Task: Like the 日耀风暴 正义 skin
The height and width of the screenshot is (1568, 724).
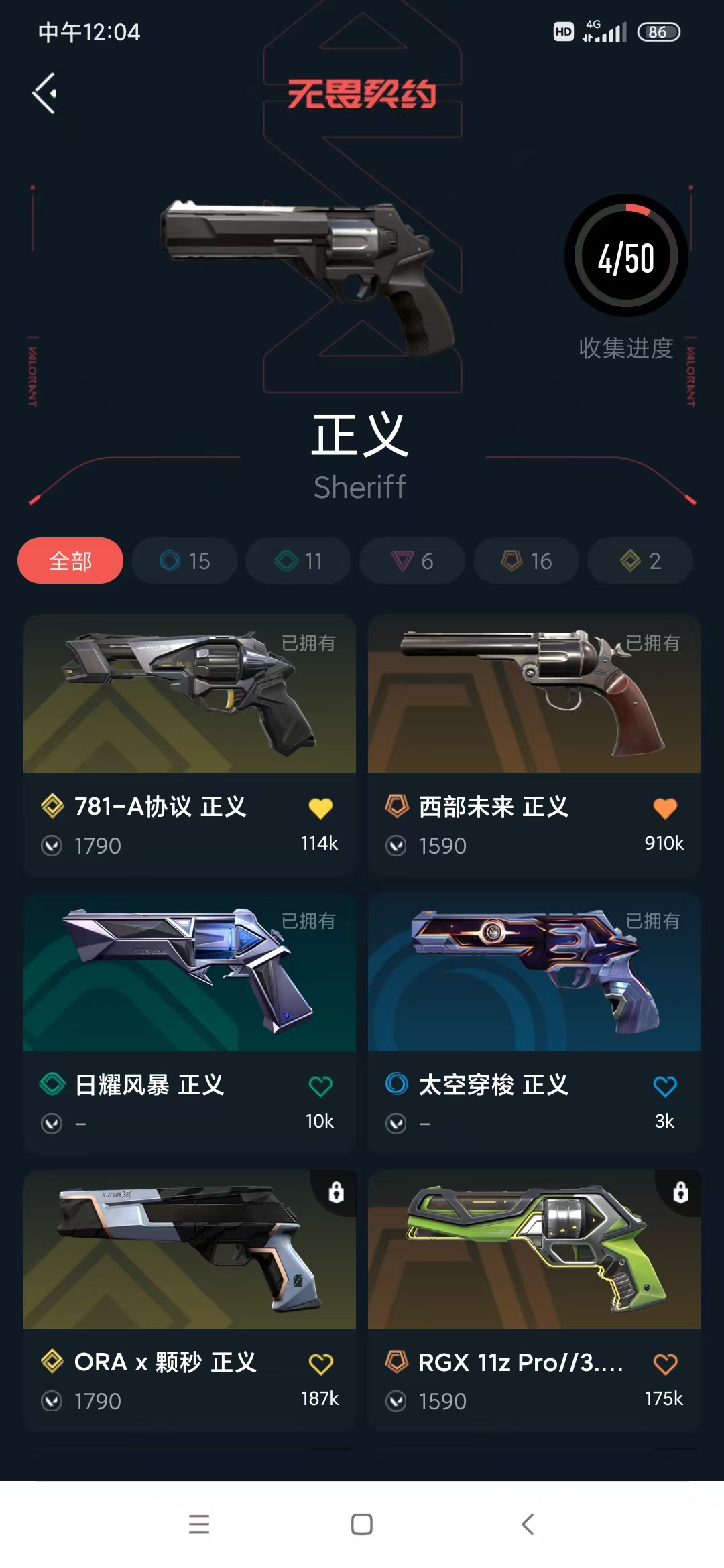Action: (x=320, y=1086)
